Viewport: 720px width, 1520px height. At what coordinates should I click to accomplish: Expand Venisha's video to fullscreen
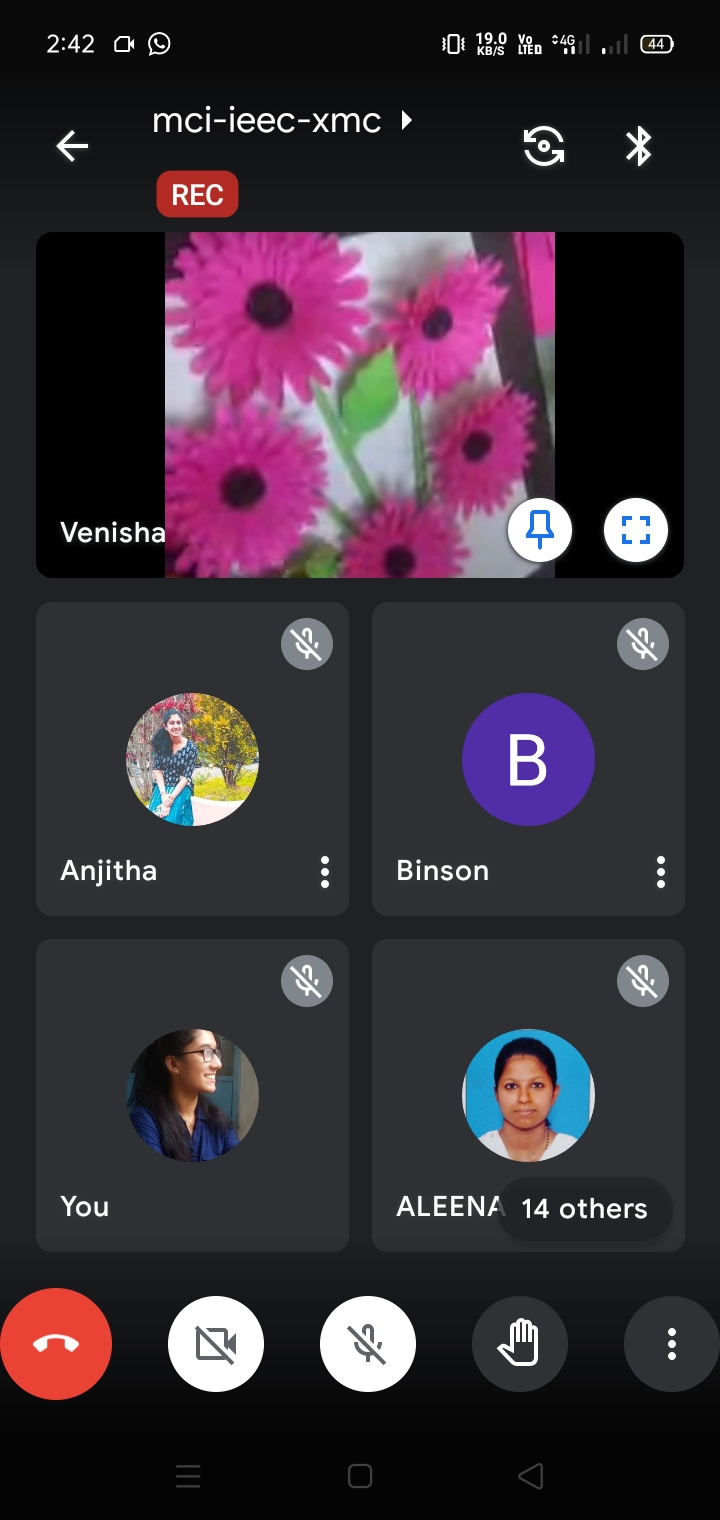(x=636, y=530)
